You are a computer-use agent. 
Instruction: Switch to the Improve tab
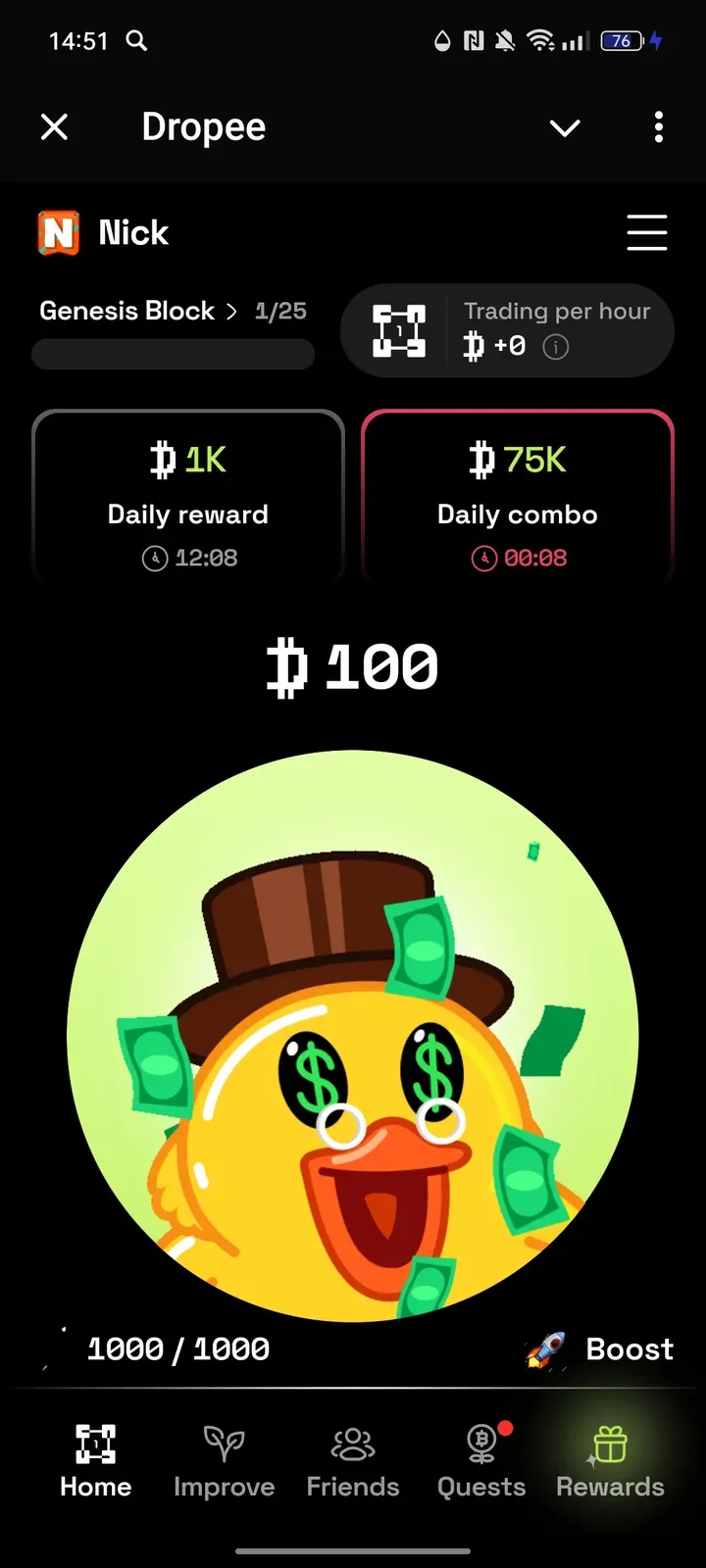224,1461
